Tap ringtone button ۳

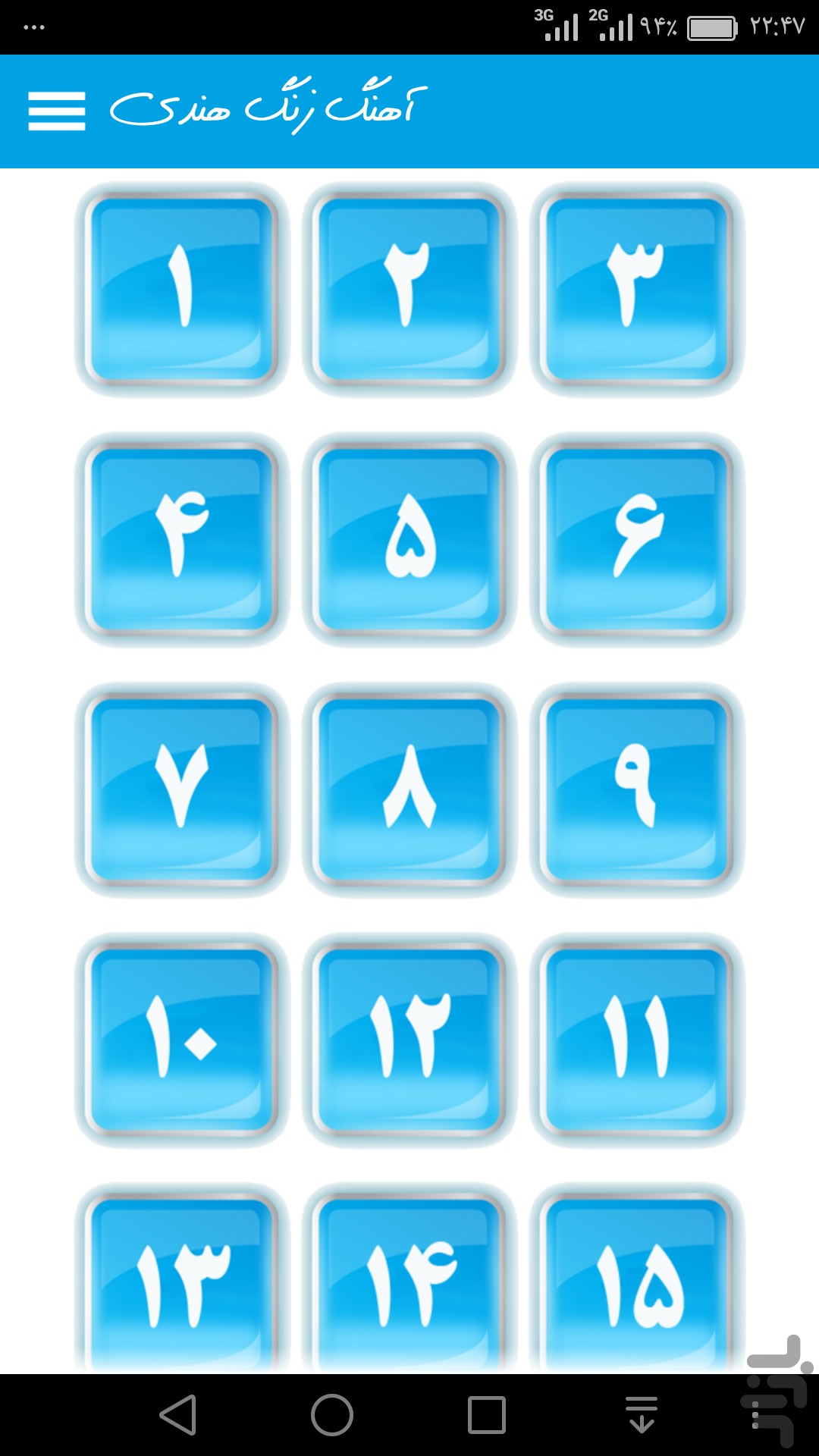coord(637,289)
